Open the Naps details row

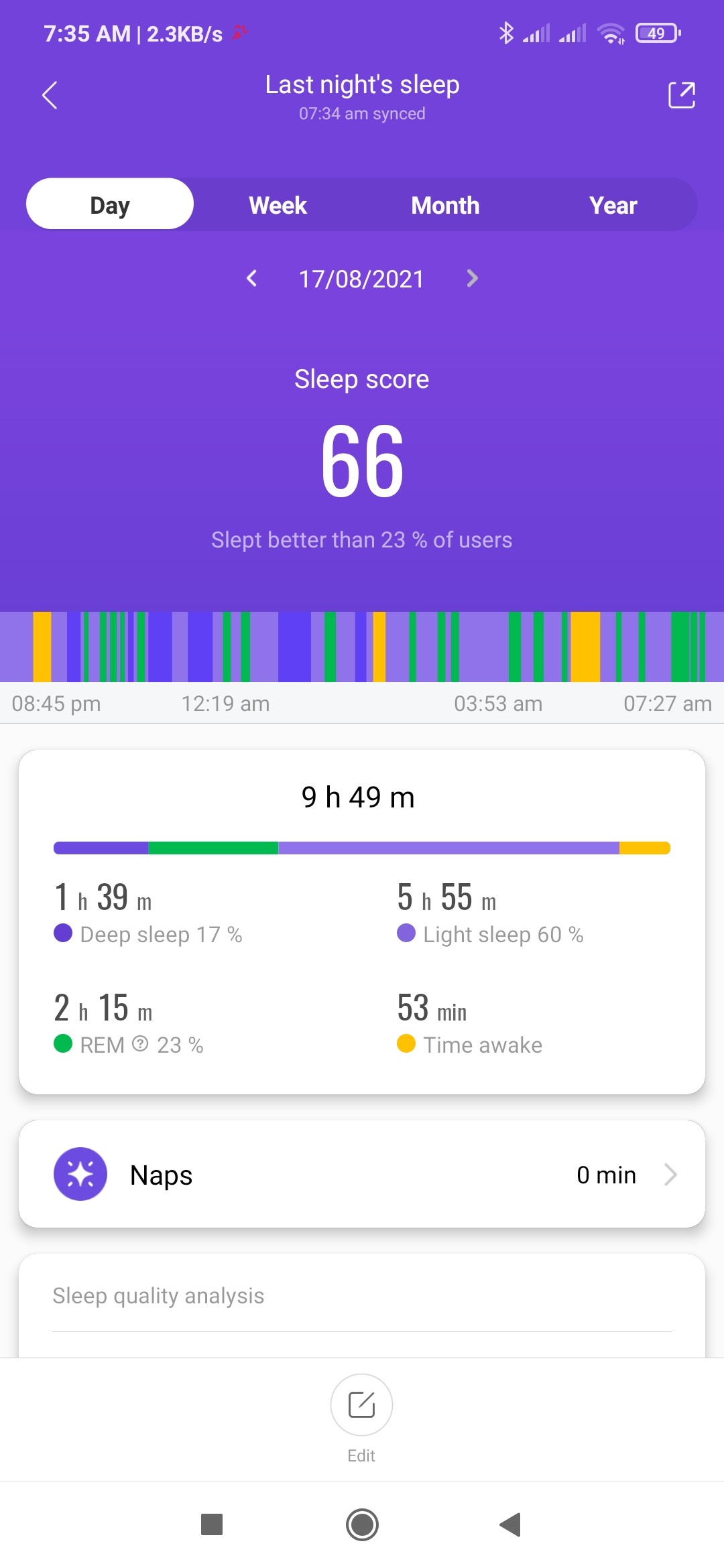point(362,1174)
